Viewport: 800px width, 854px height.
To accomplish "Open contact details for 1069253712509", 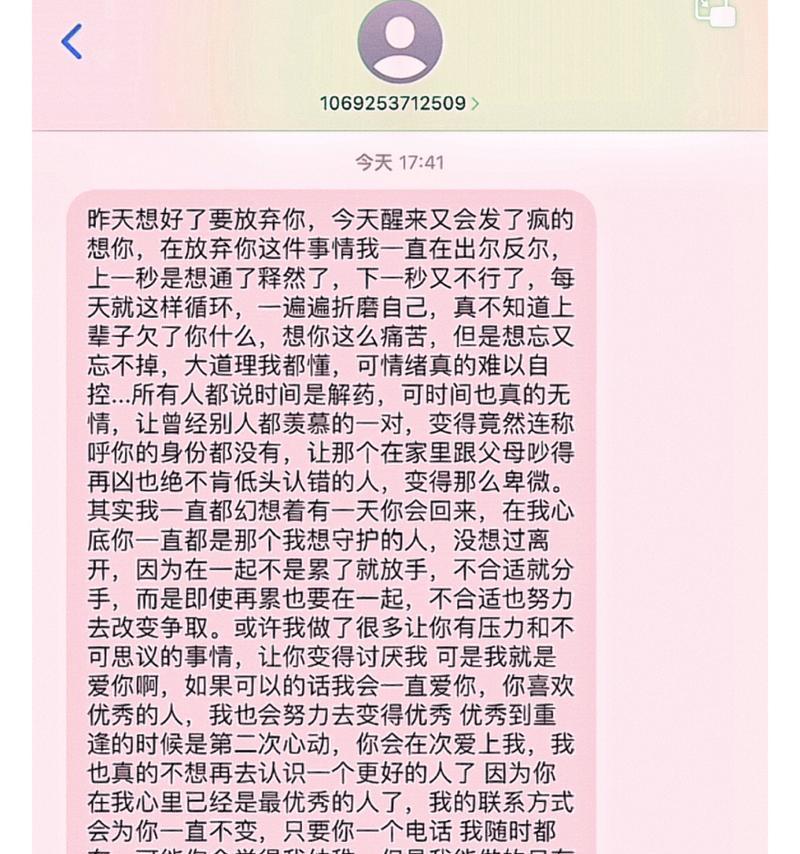I will click(x=399, y=103).
